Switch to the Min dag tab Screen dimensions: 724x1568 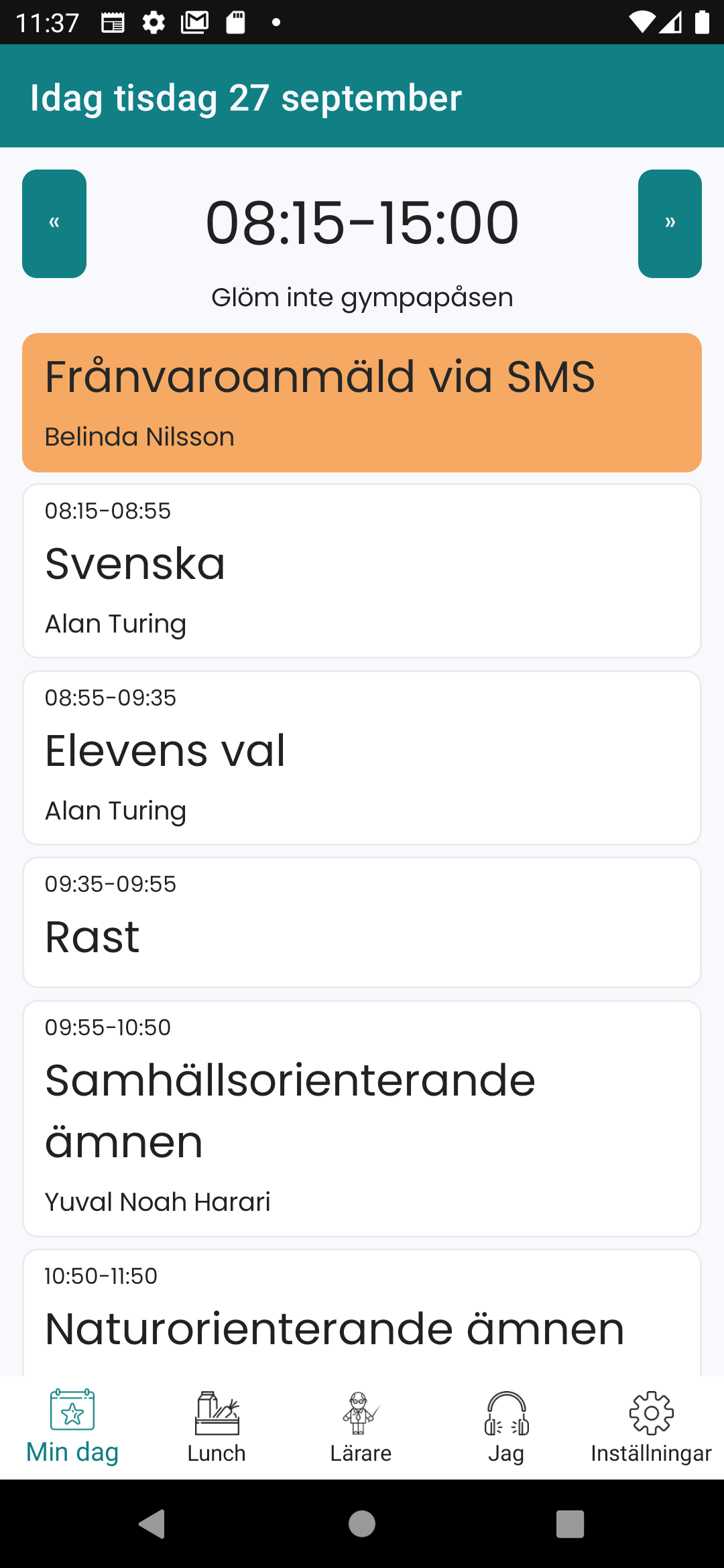point(72,1427)
